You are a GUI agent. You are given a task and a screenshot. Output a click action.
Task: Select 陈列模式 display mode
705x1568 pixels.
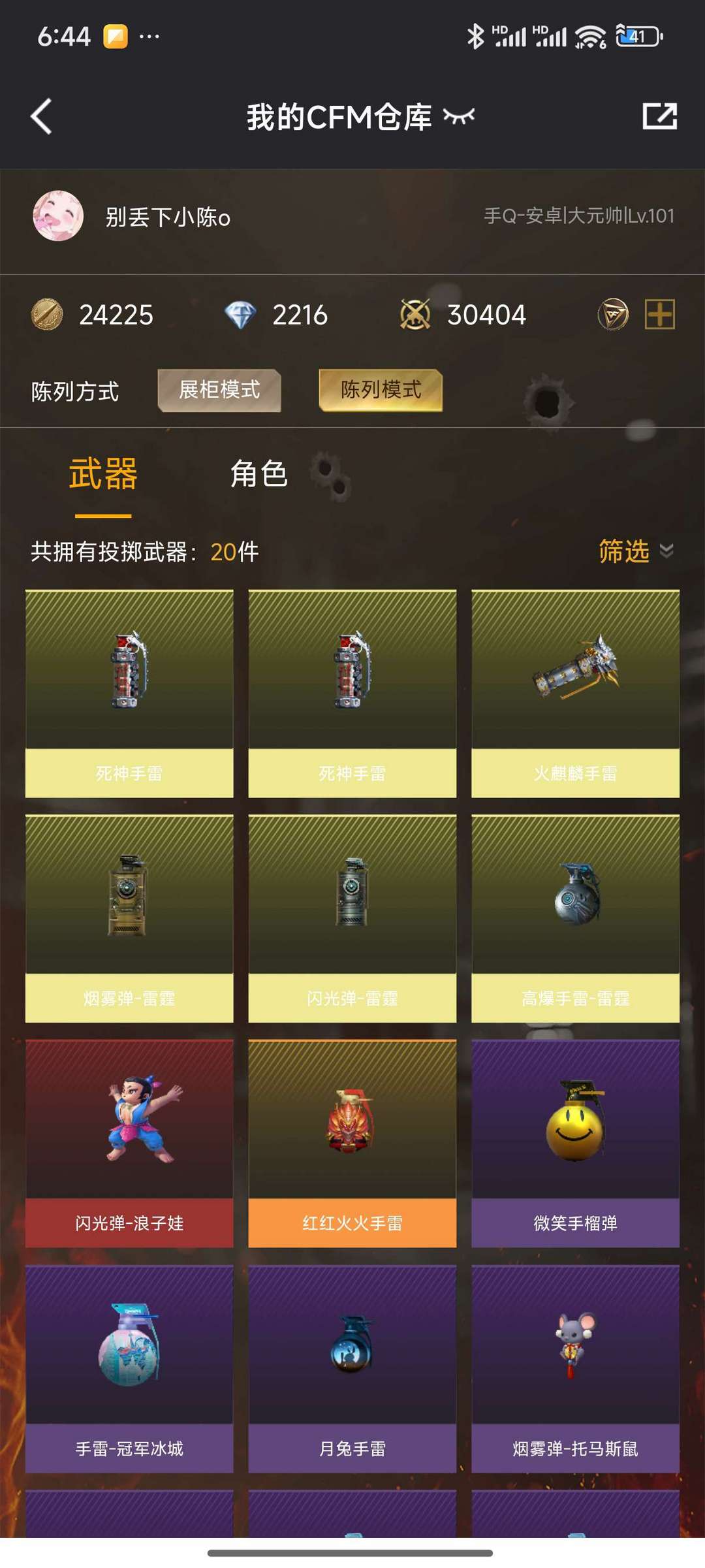tap(381, 390)
